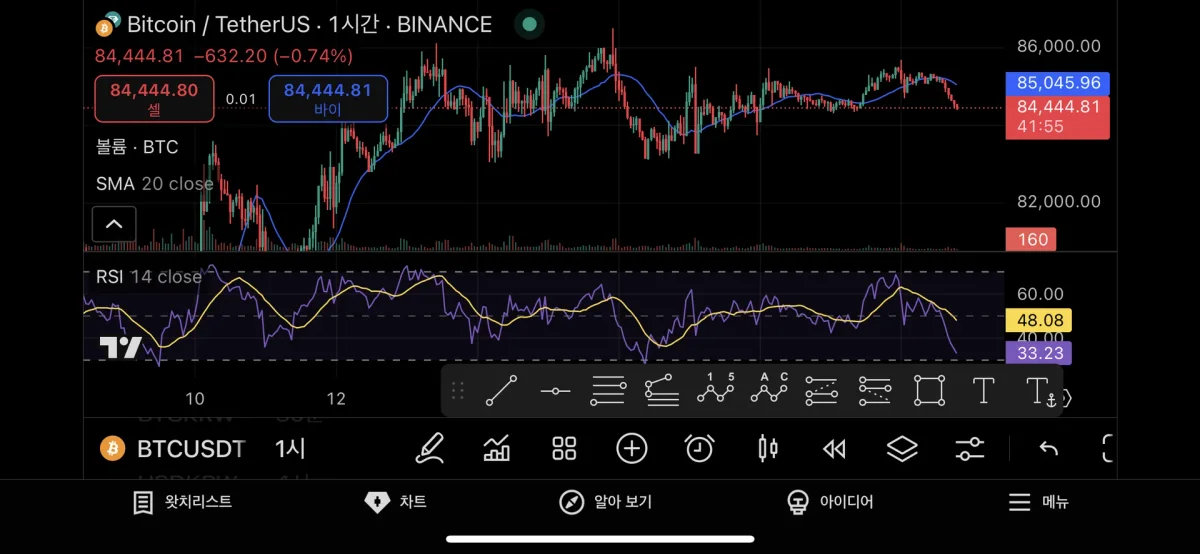Pick the Elliott wave 1-5 pattern tool

[715, 391]
